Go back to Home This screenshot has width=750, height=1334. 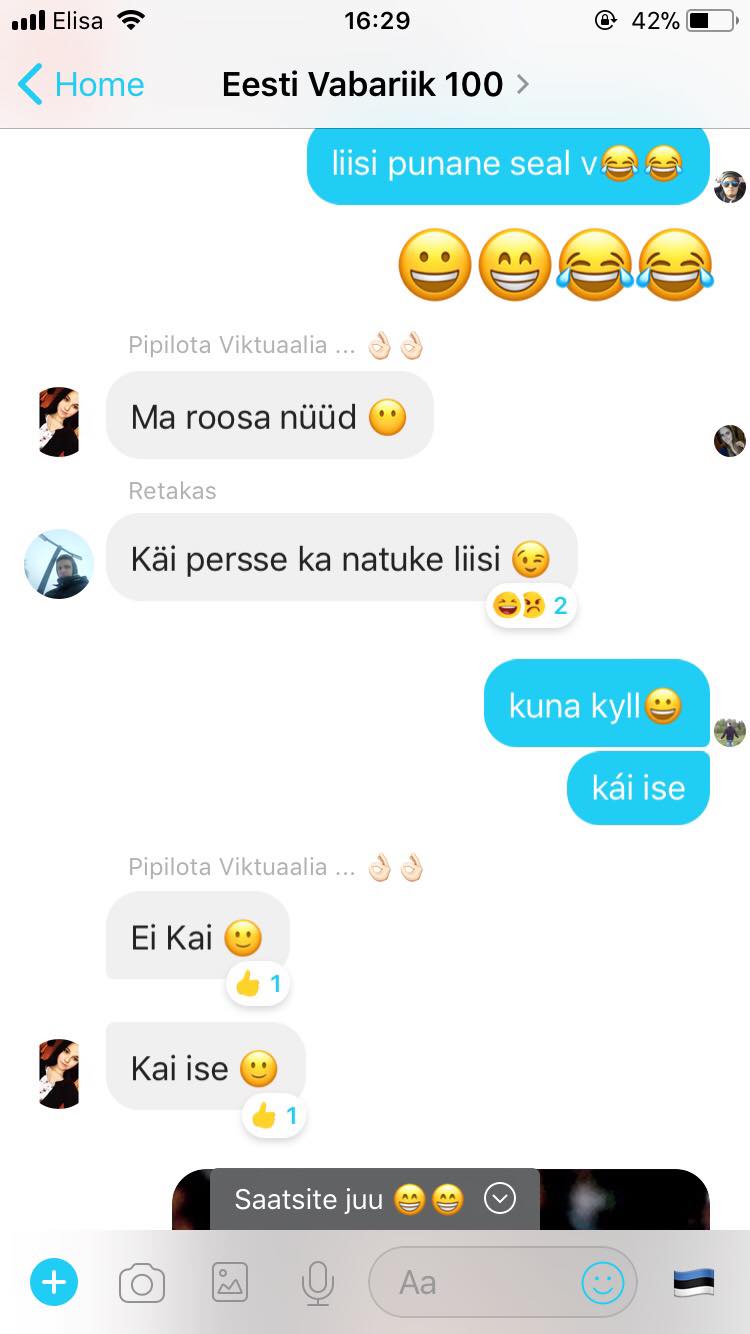[82, 84]
